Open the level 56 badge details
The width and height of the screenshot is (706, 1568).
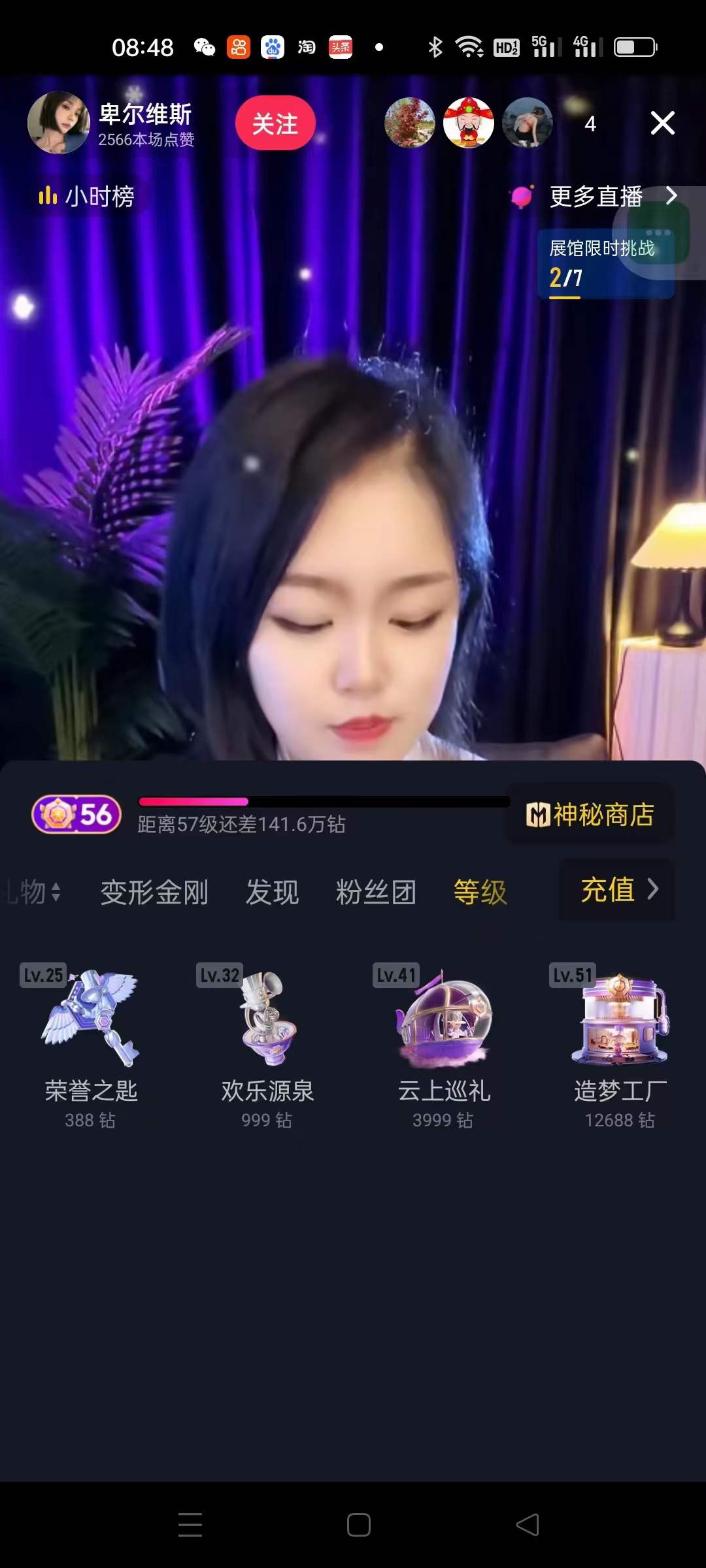(x=76, y=815)
